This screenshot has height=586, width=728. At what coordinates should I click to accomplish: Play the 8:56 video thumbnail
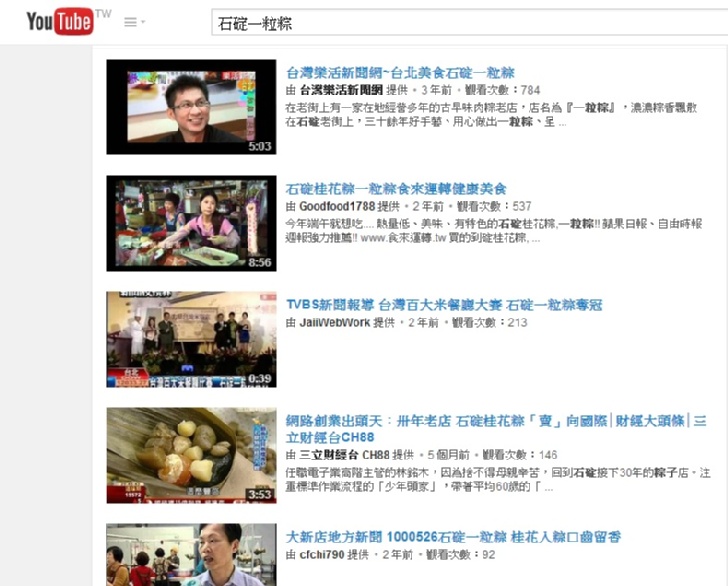pos(191,223)
